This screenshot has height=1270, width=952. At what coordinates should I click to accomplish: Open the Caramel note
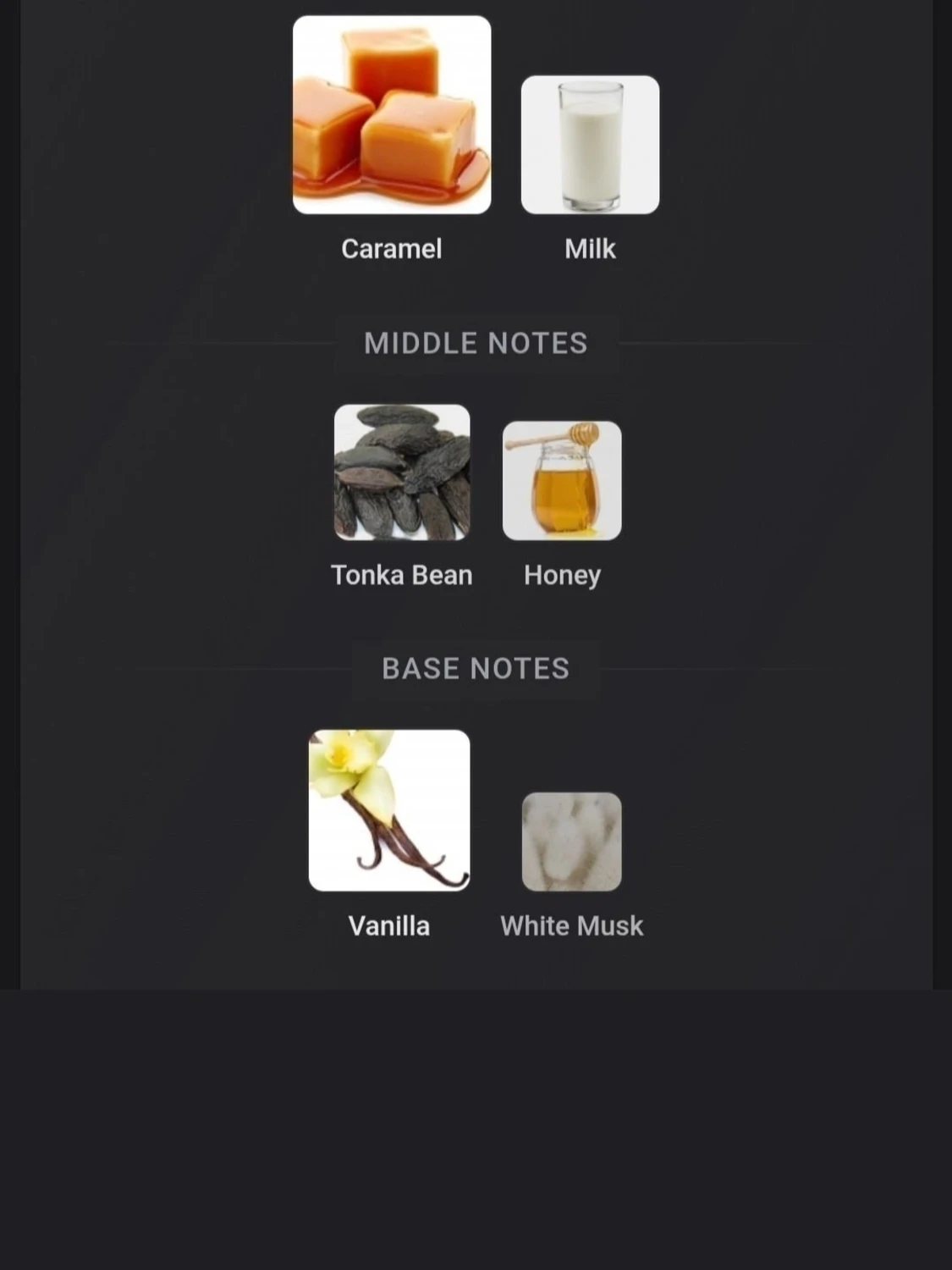pos(391,116)
